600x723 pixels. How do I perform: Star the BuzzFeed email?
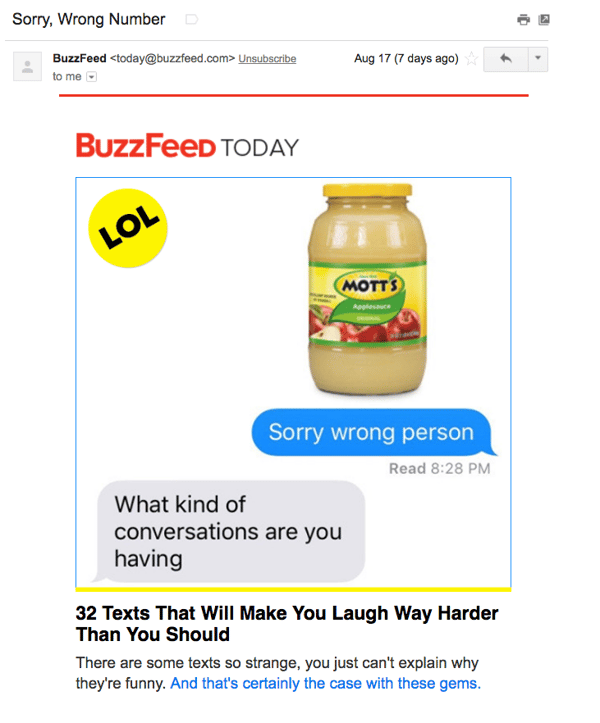pyautogui.click(x=471, y=59)
